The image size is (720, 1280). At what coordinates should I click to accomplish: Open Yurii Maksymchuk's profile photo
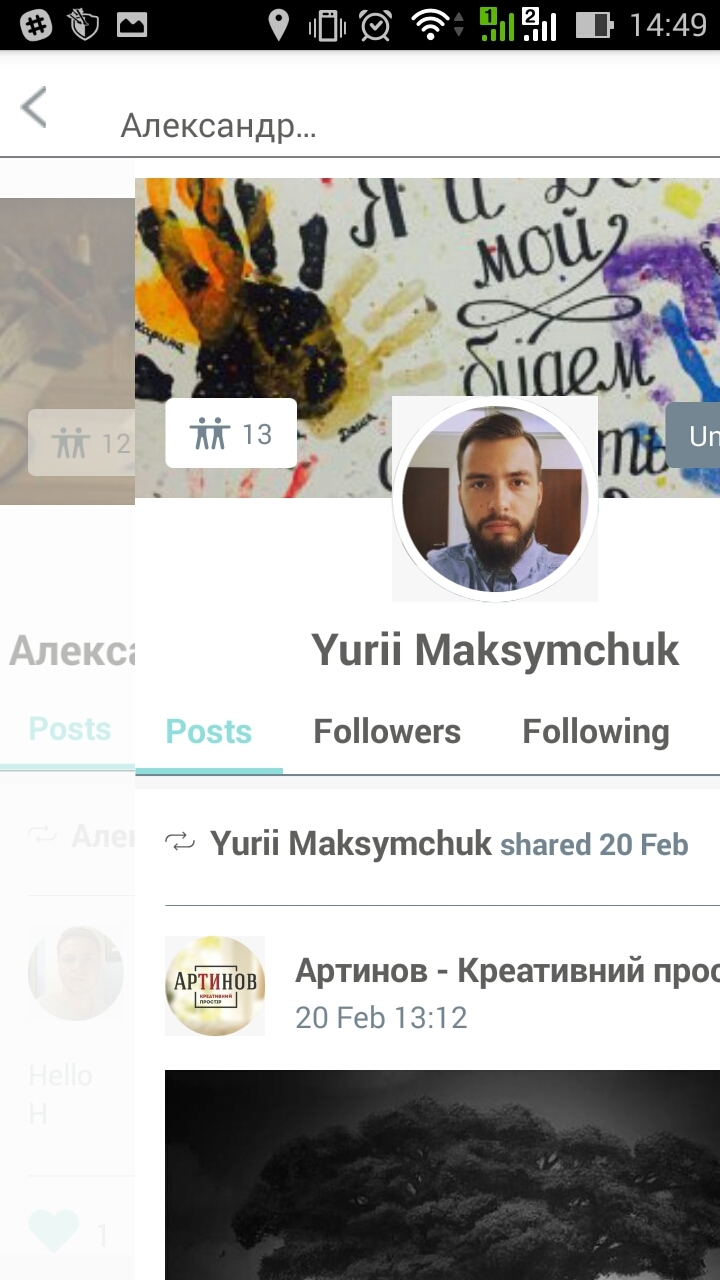point(495,500)
